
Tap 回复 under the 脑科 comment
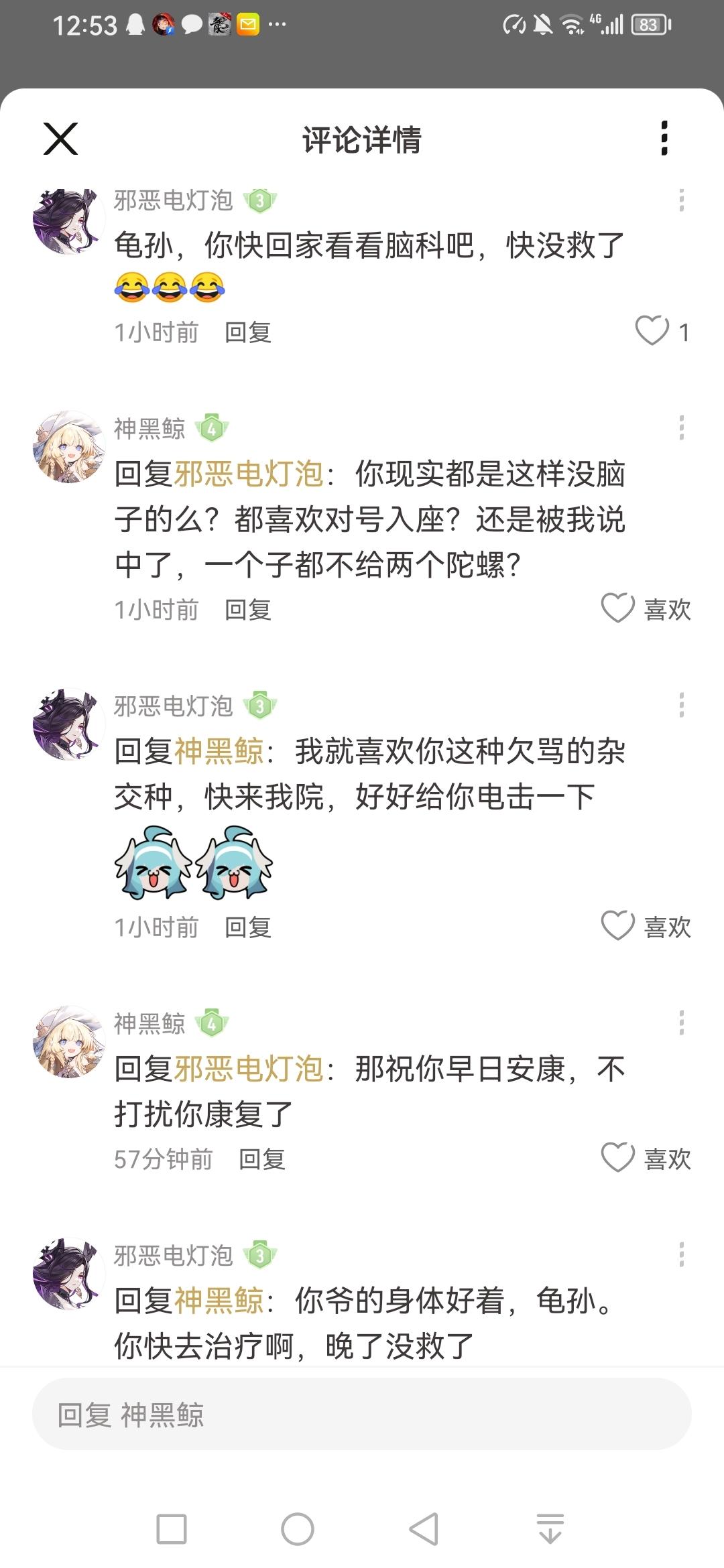click(247, 332)
